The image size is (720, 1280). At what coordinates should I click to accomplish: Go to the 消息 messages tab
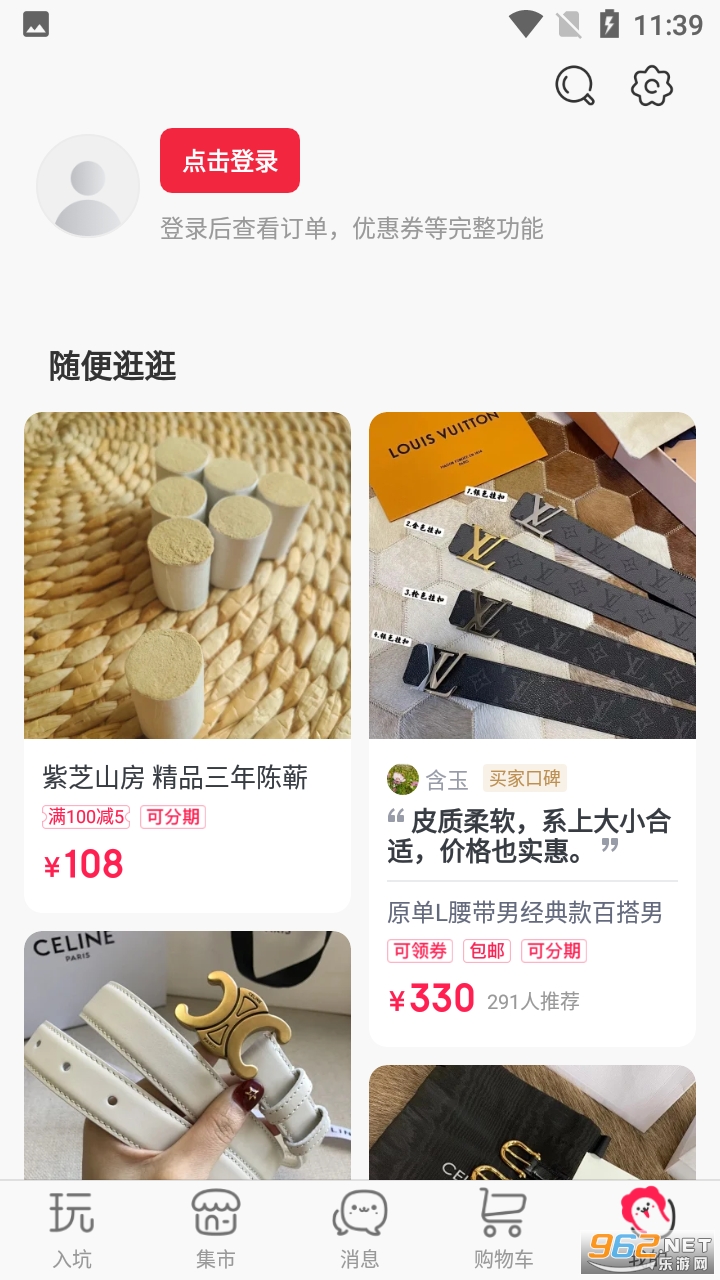click(x=360, y=1230)
